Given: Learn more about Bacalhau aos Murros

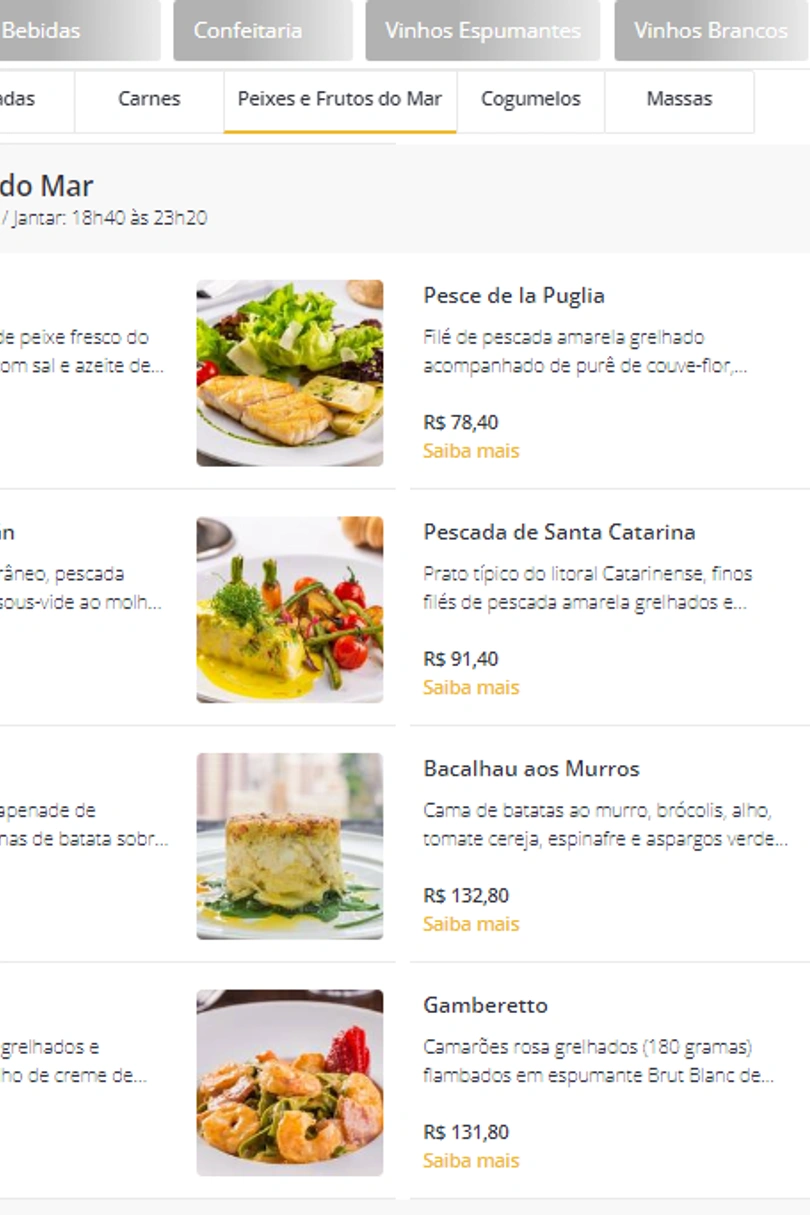Looking at the screenshot, I should click(471, 924).
